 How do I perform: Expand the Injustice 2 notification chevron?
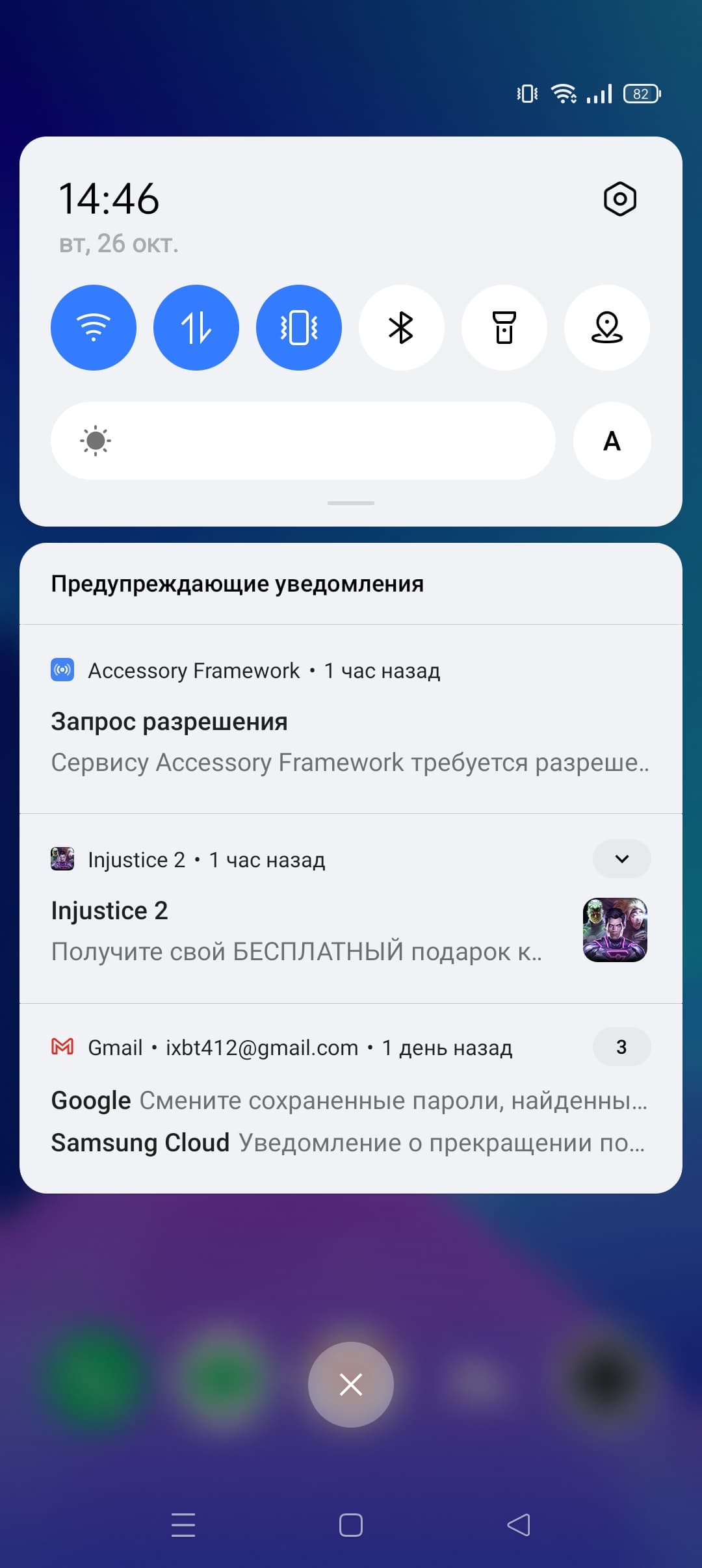[621, 859]
